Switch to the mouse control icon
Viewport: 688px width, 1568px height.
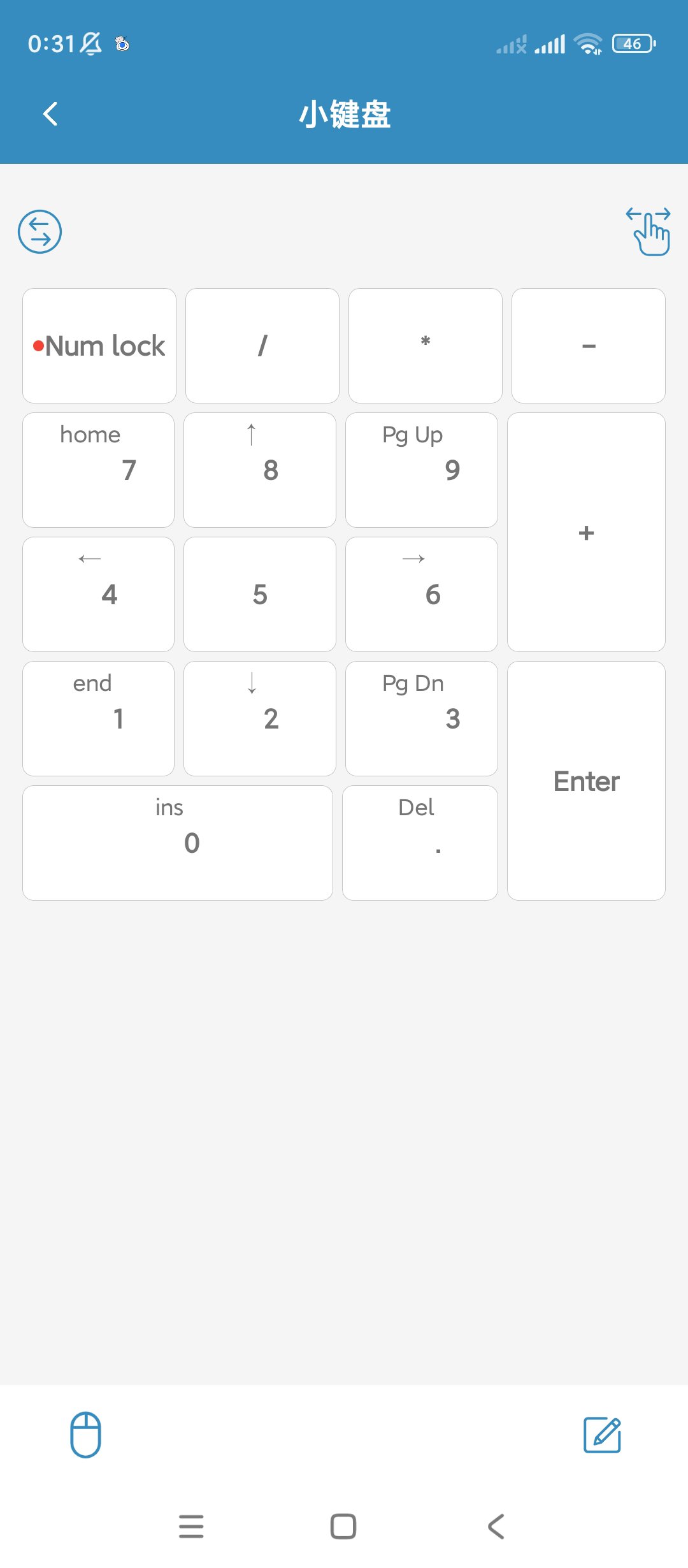pyautogui.click(x=85, y=1435)
